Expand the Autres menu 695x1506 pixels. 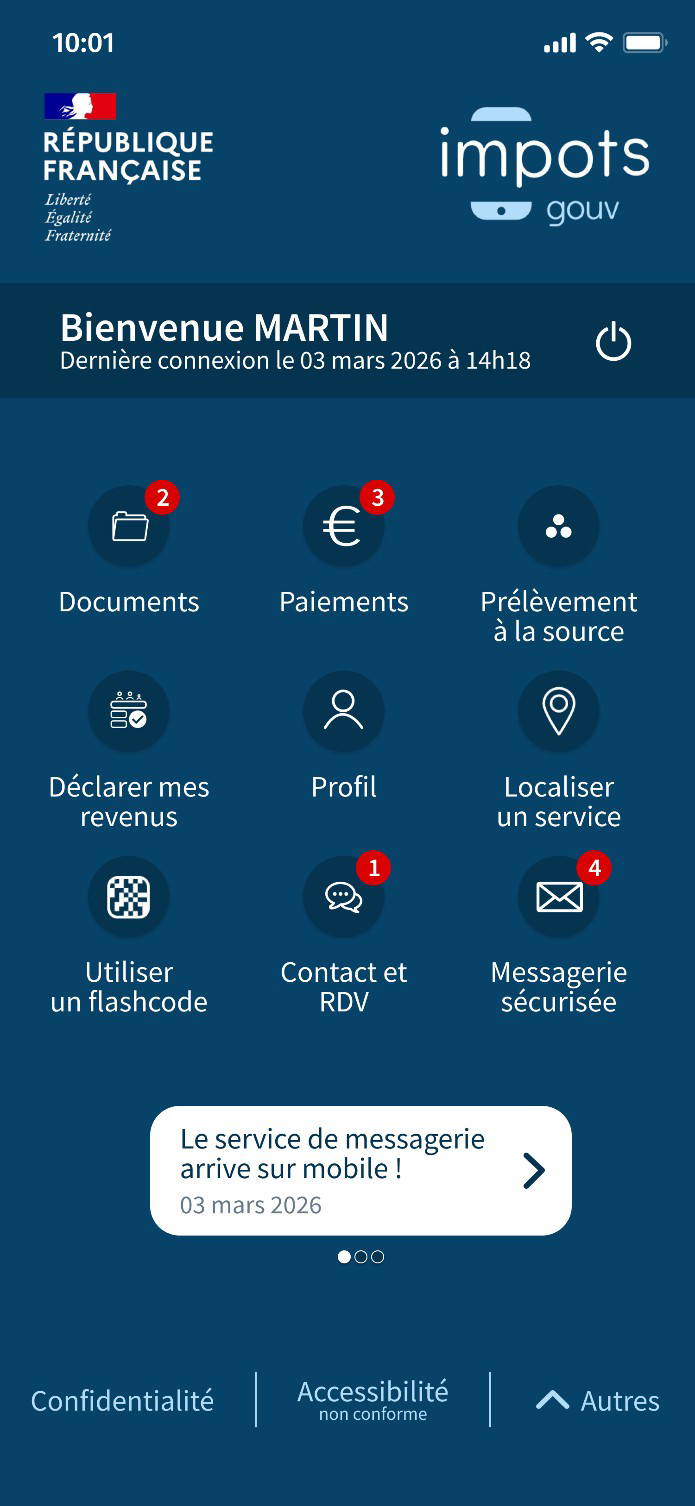pyautogui.click(x=598, y=1400)
